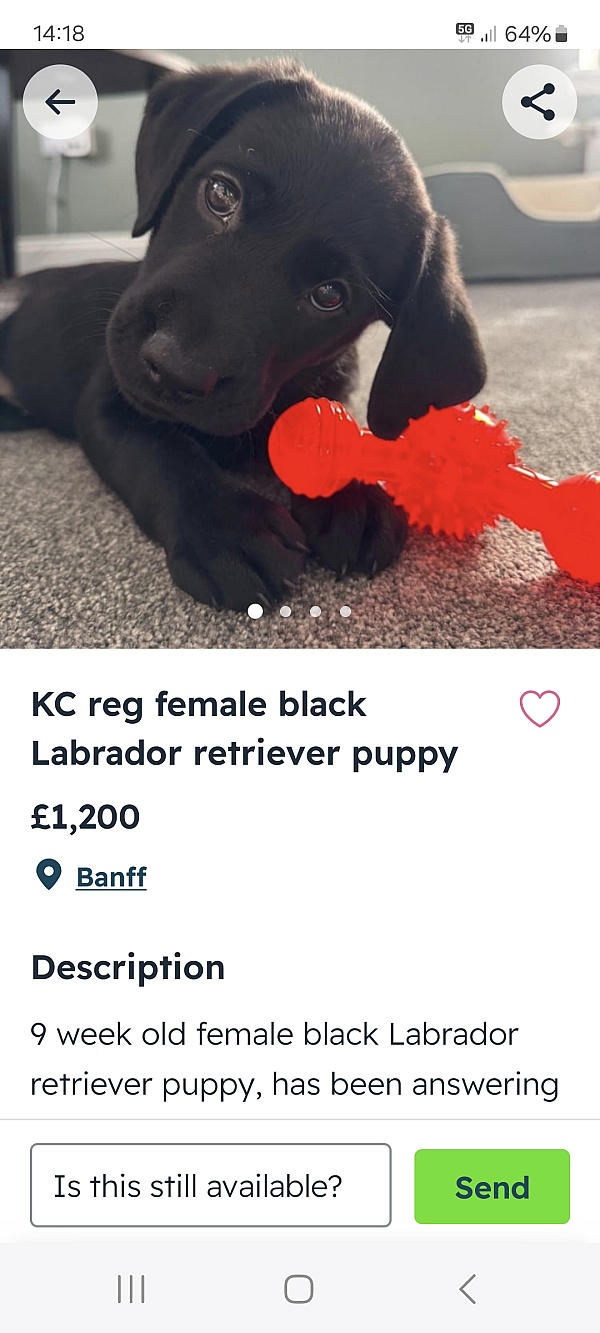
Task: Share this puppy listing
Action: [x=539, y=102]
